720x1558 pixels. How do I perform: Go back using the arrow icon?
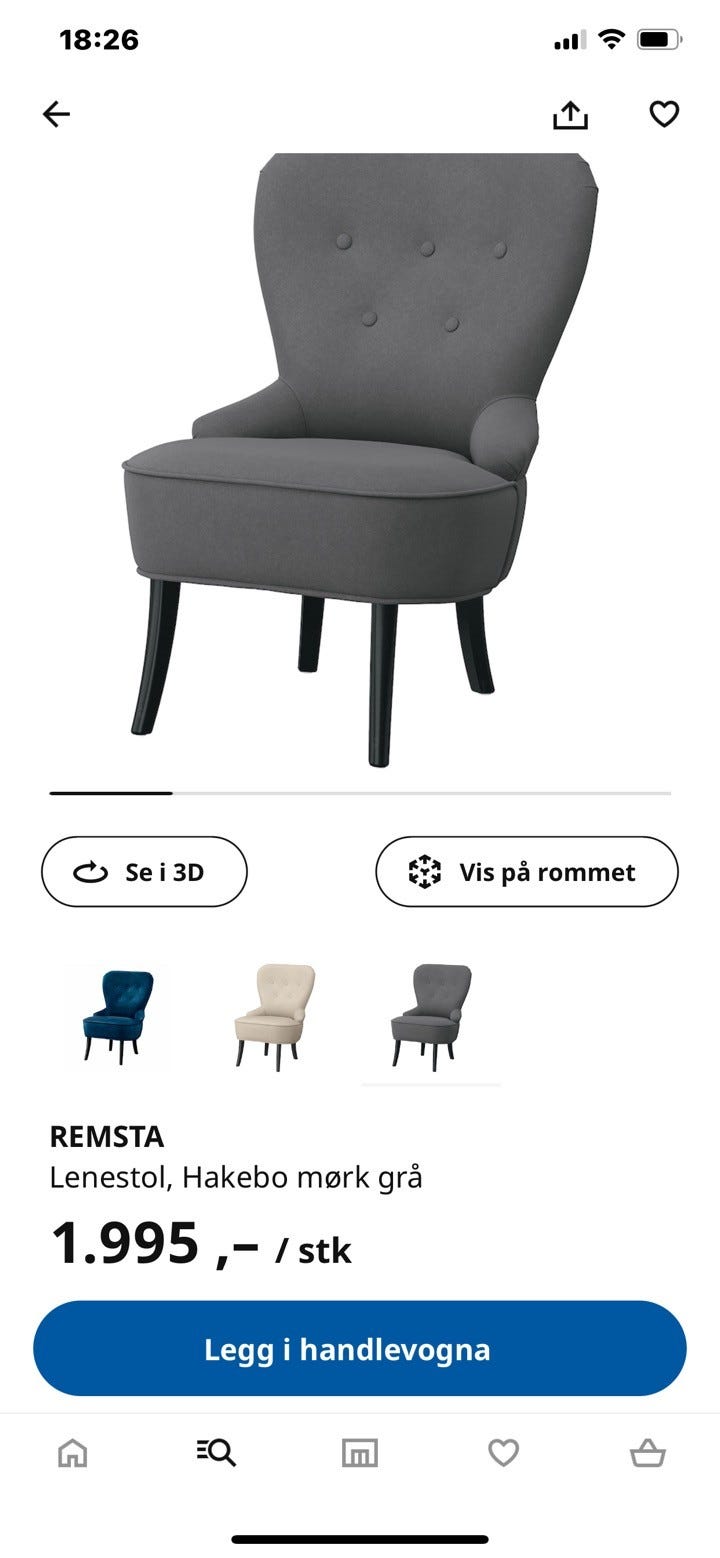click(57, 113)
